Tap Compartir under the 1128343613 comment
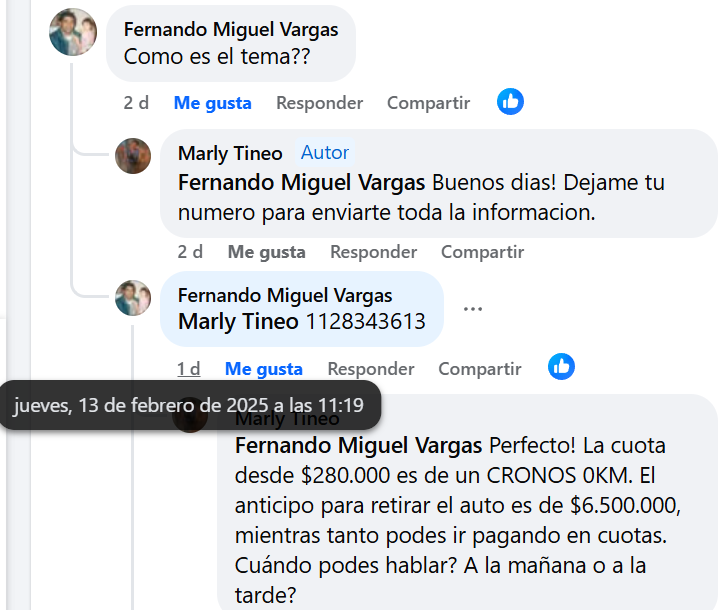 point(479,369)
